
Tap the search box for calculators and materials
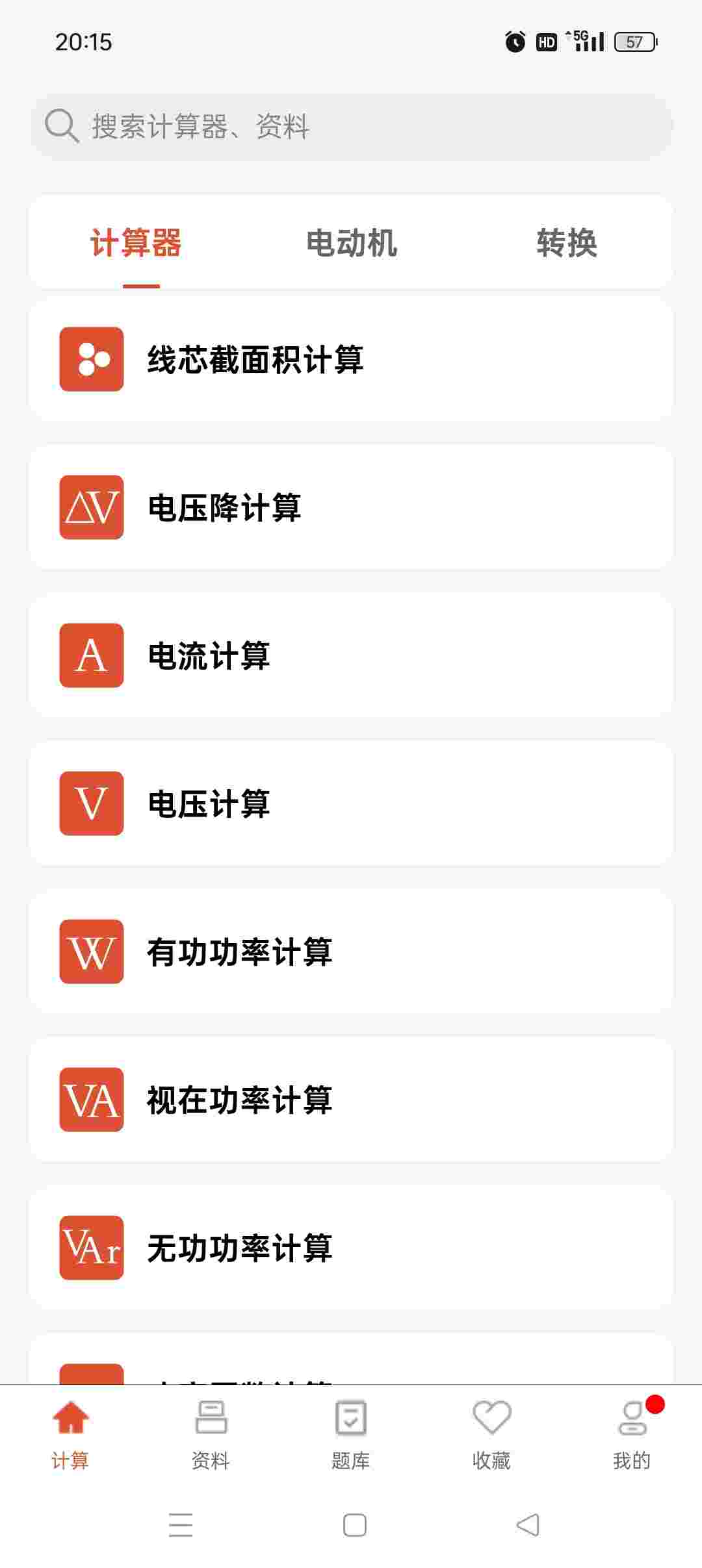point(351,126)
